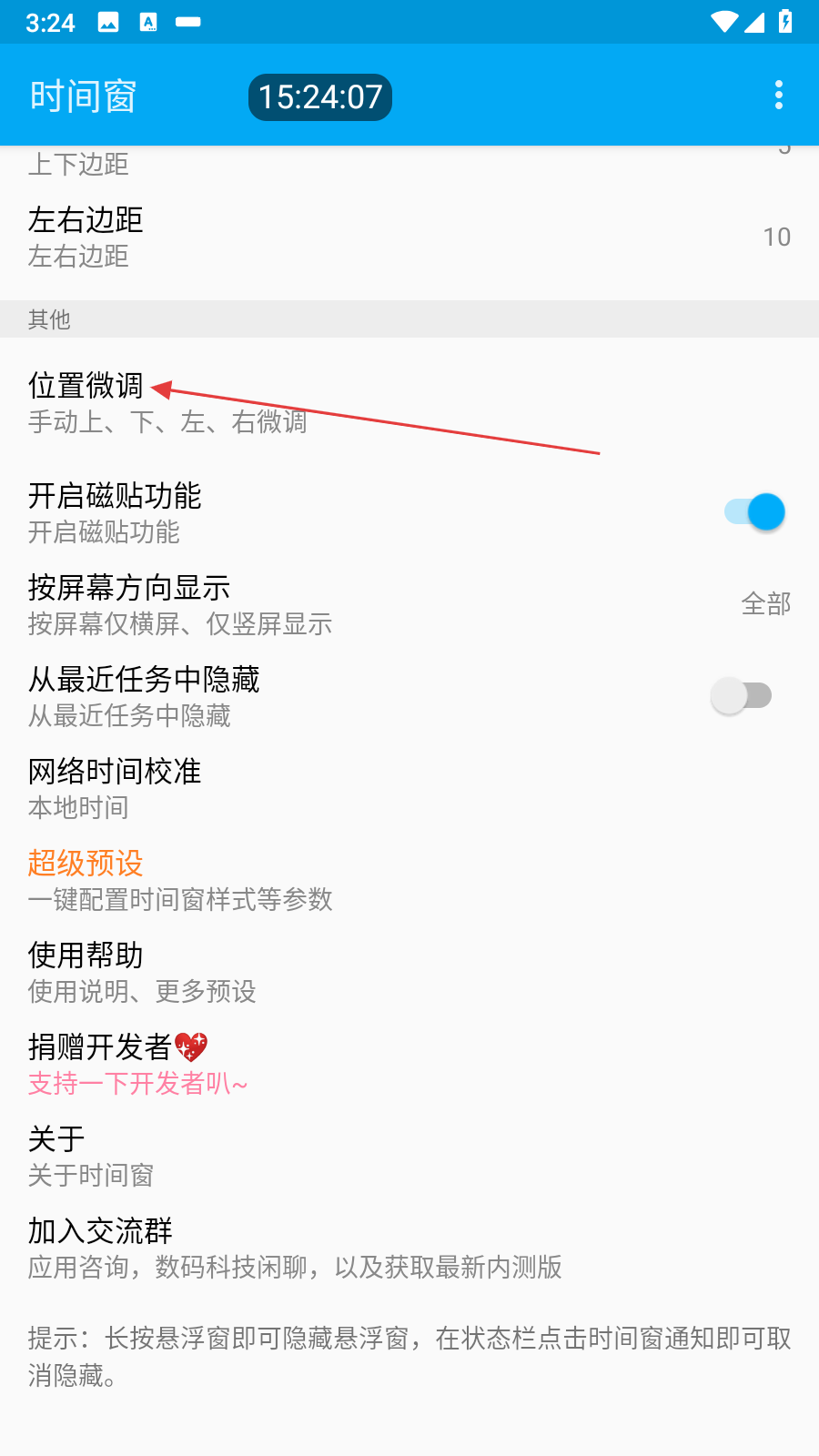
Task: Open the three-dot overflow menu
Action: pos(778,96)
